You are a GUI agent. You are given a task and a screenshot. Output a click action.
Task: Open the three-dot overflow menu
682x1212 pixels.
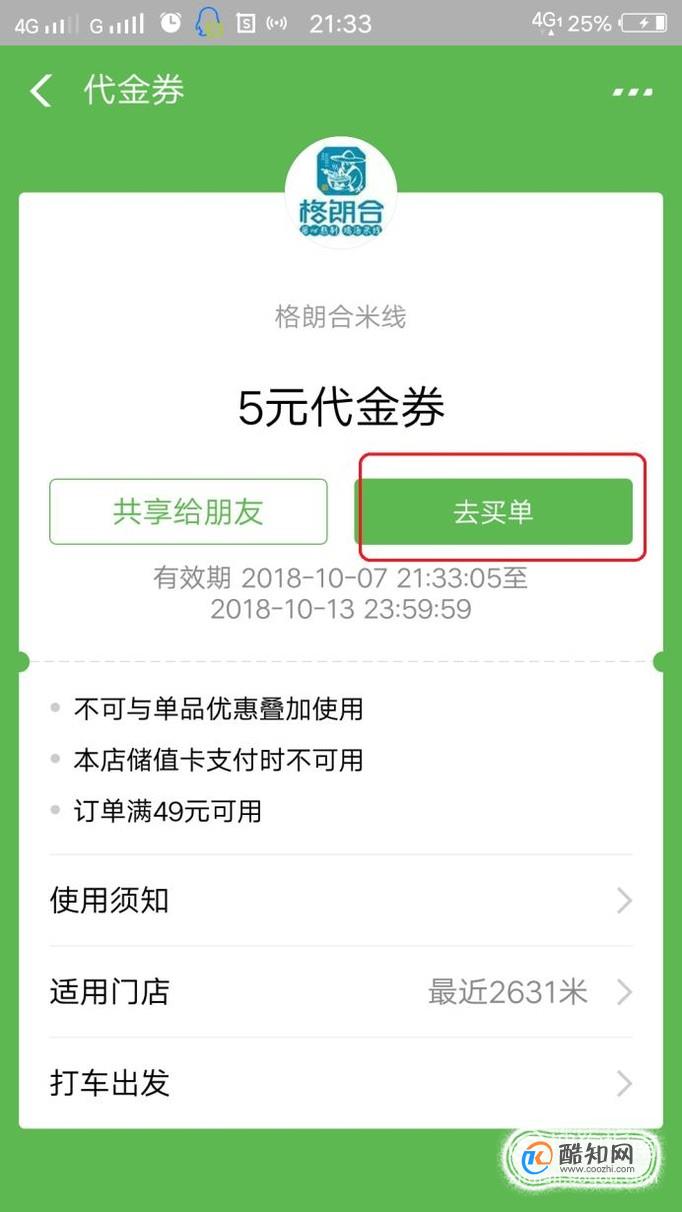(632, 92)
